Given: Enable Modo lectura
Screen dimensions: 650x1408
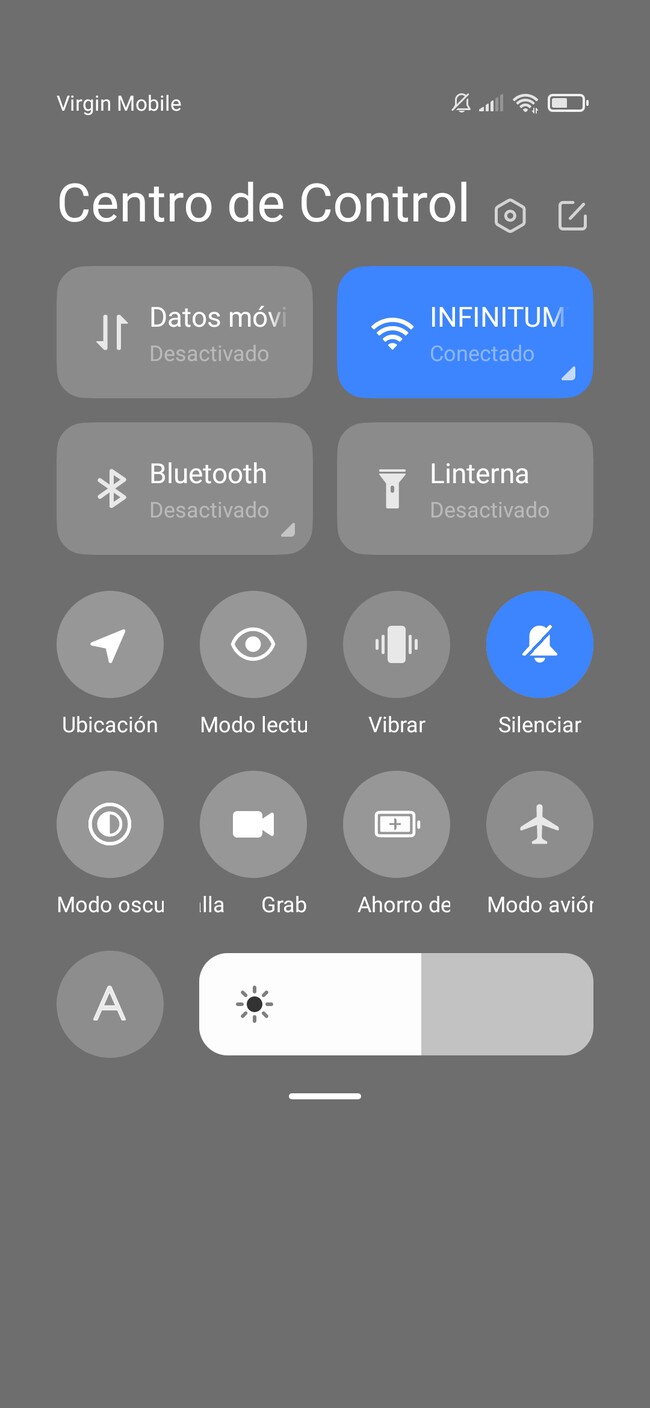Looking at the screenshot, I should (253, 645).
